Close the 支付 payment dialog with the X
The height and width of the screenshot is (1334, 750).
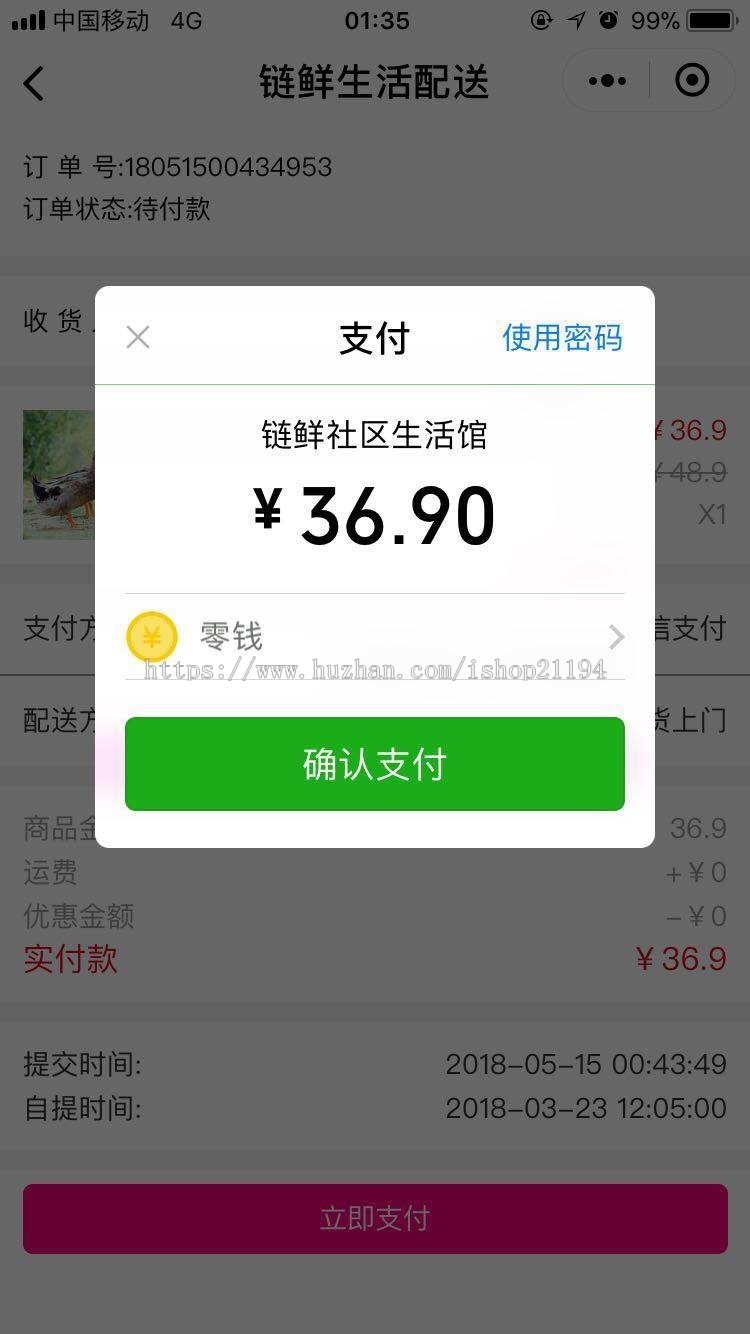[x=137, y=337]
